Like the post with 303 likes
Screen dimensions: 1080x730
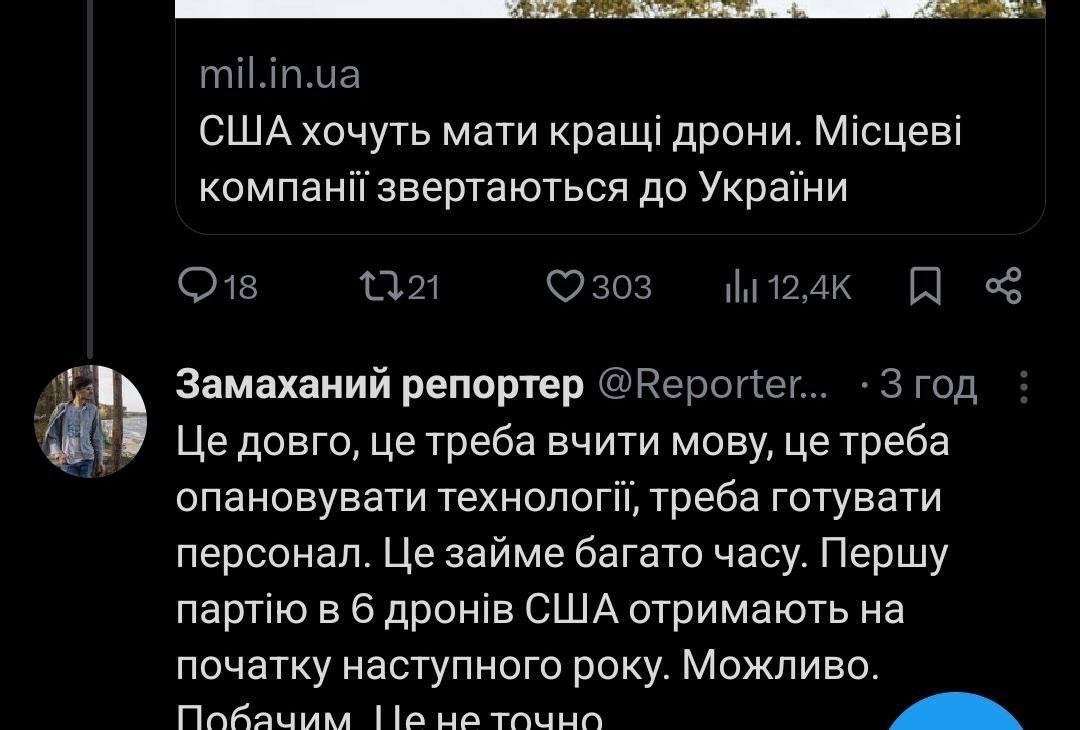point(567,287)
